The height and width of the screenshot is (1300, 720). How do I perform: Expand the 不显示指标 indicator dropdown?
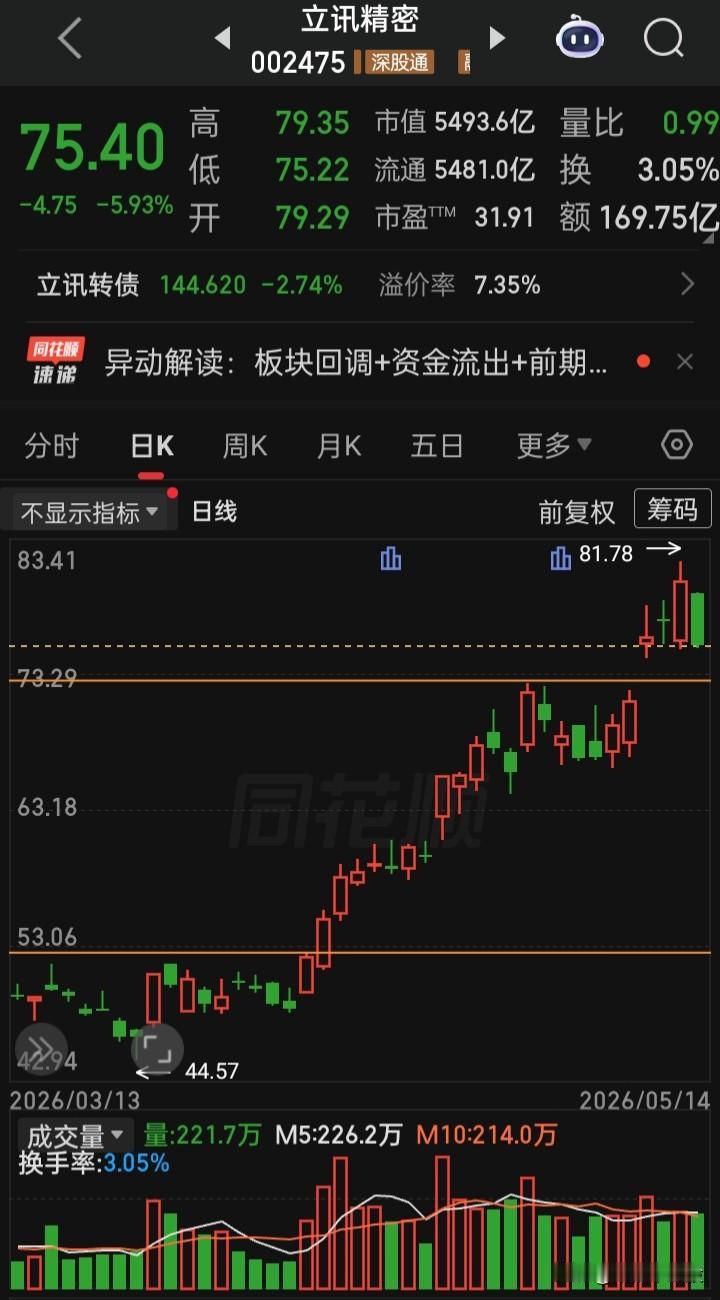point(90,513)
